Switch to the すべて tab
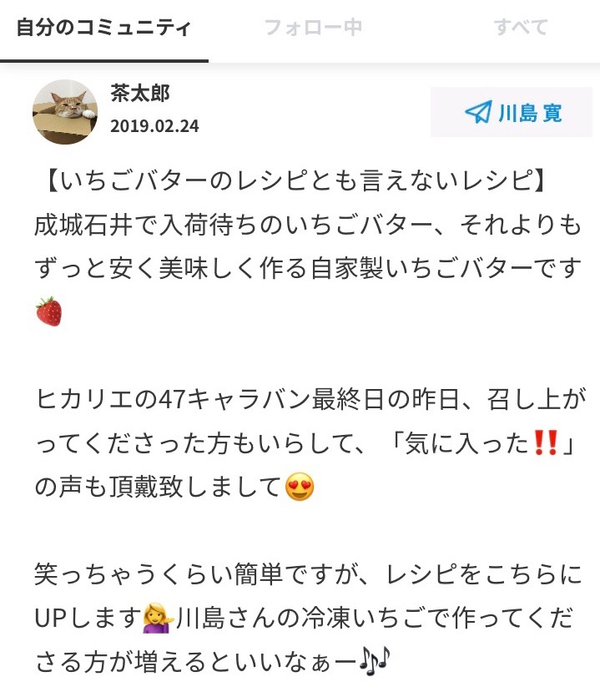This screenshot has width=600, height=697. point(520,28)
